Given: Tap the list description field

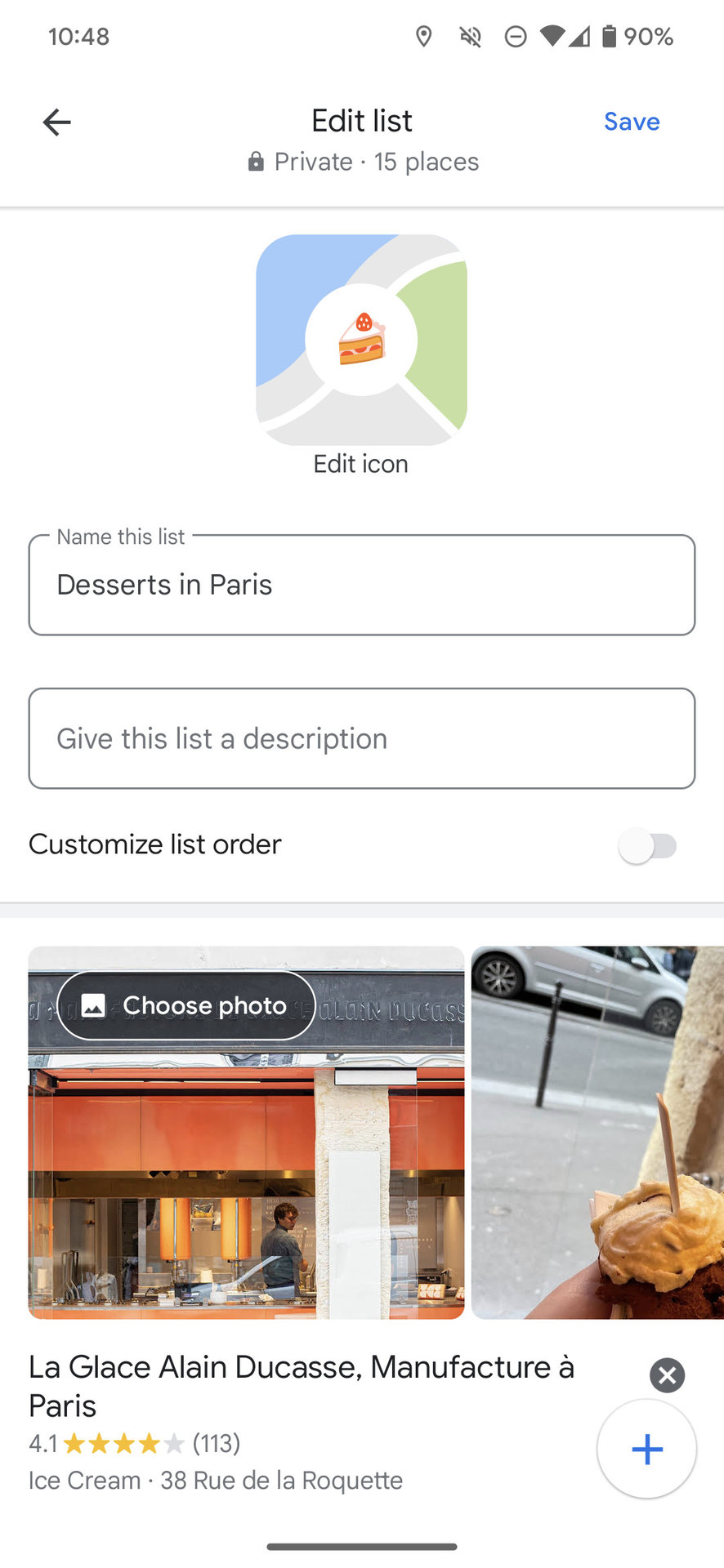Looking at the screenshot, I should point(361,738).
